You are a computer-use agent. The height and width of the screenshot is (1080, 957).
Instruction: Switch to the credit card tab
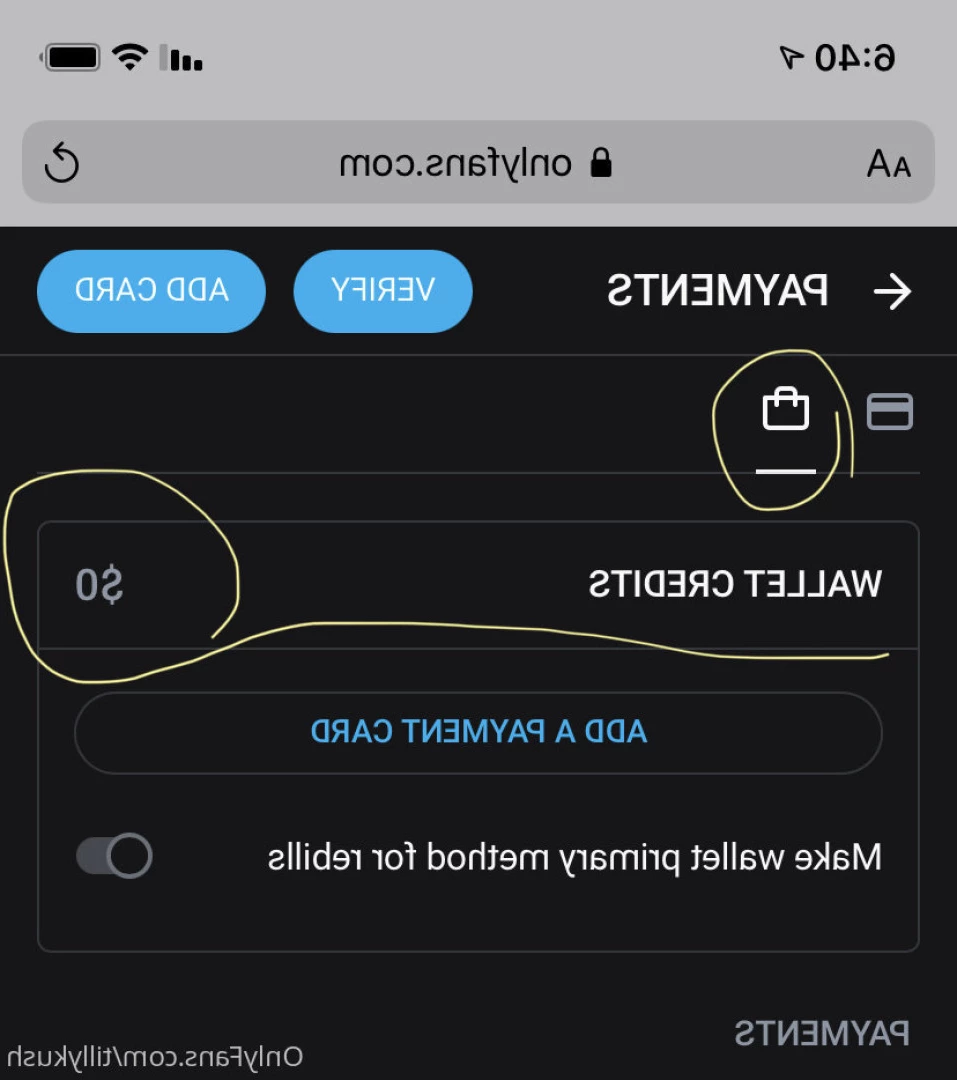889,411
